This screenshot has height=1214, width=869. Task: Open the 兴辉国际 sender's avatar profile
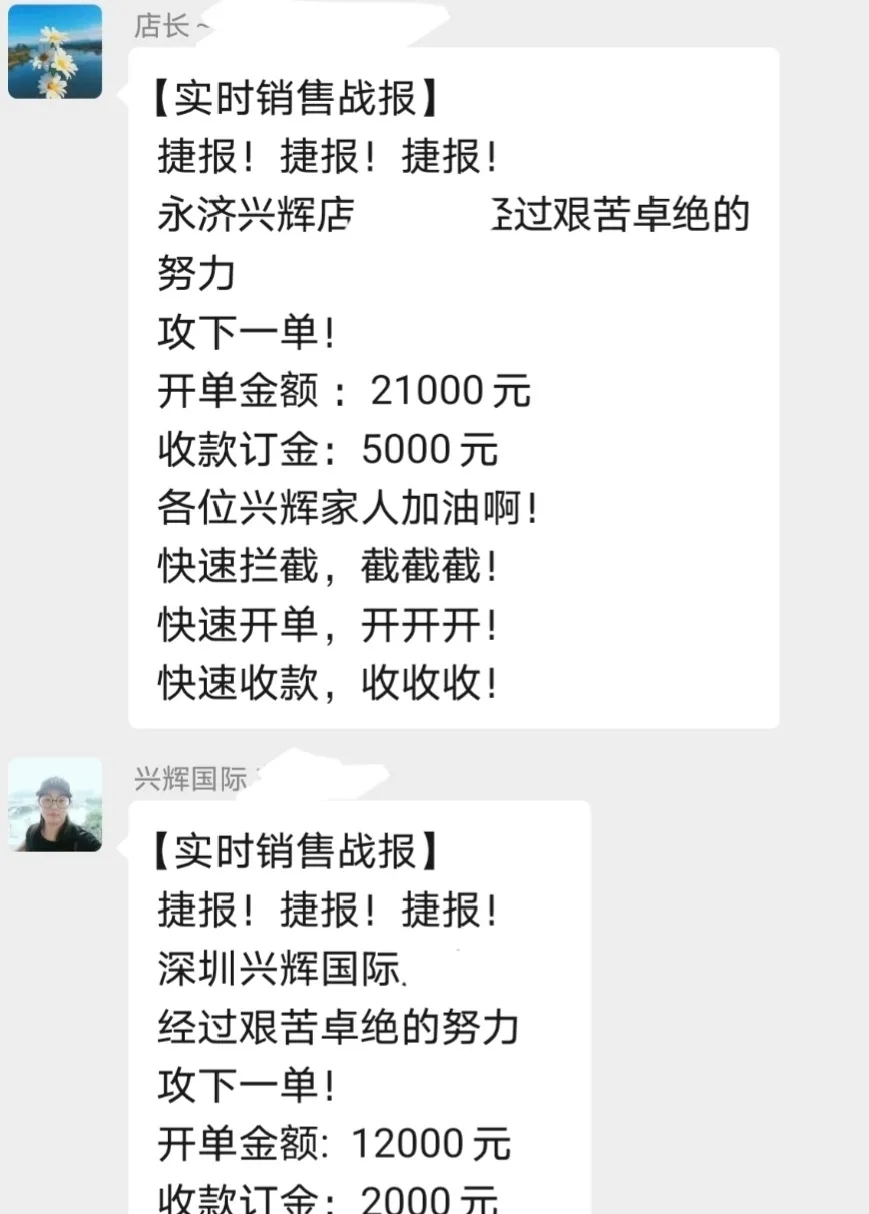(55, 804)
